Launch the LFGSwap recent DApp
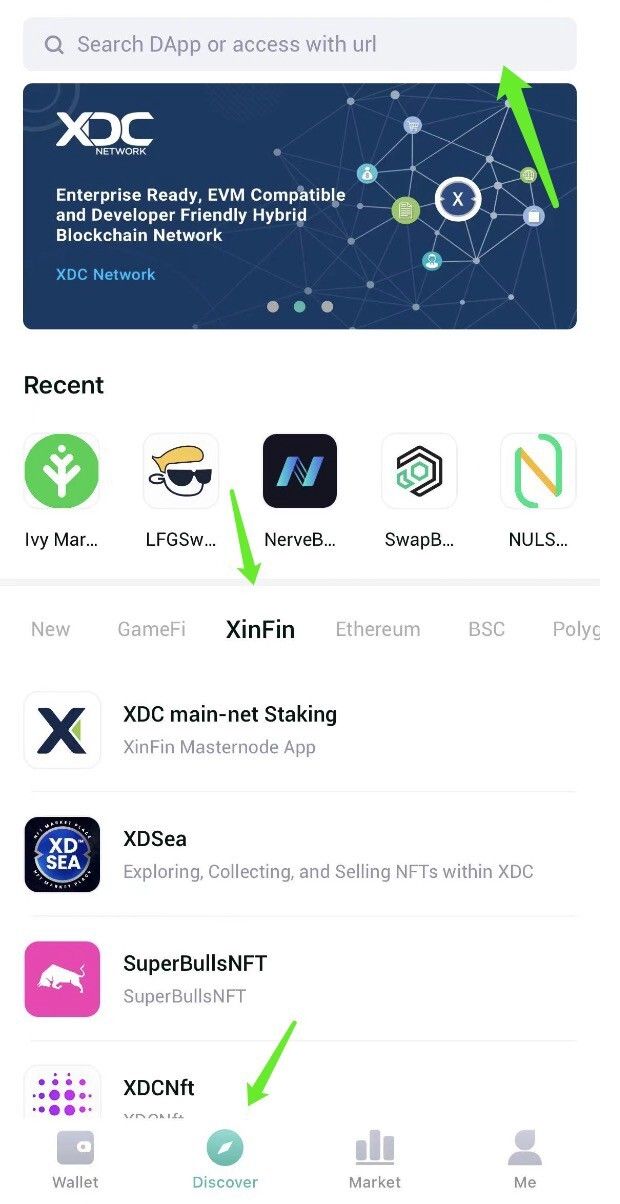Image resolution: width=620 pixels, height=1204 pixels. pos(181,472)
